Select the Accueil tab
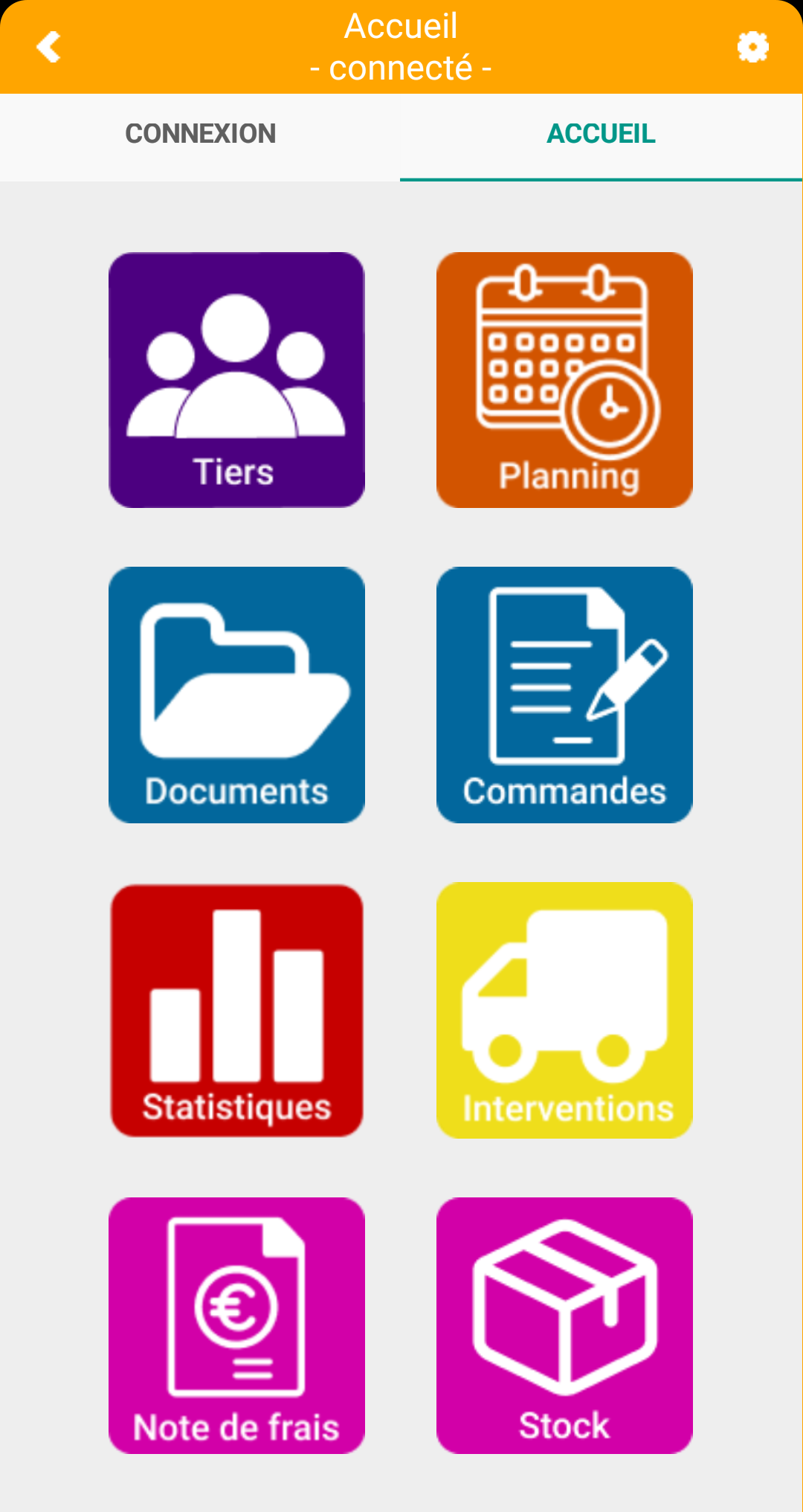803x1512 pixels. tap(602, 134)
